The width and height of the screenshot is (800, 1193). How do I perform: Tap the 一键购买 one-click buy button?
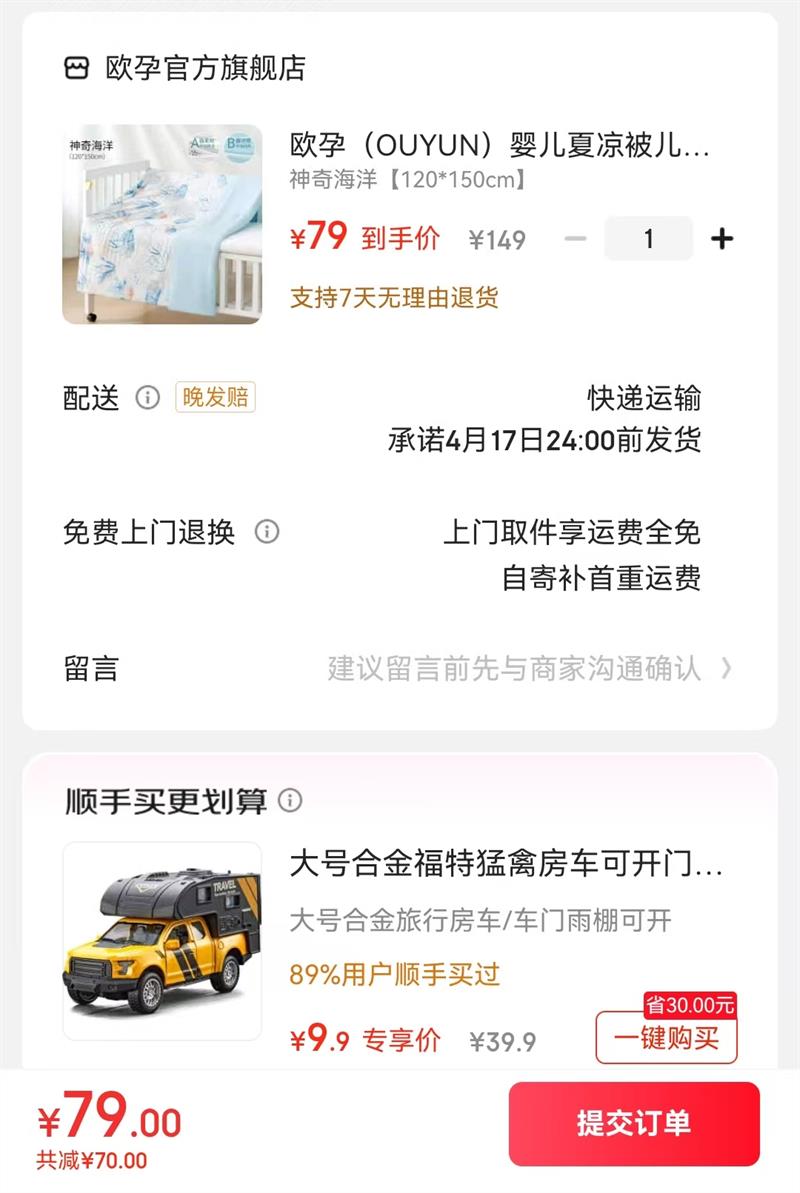click(x=667, y=1038)
